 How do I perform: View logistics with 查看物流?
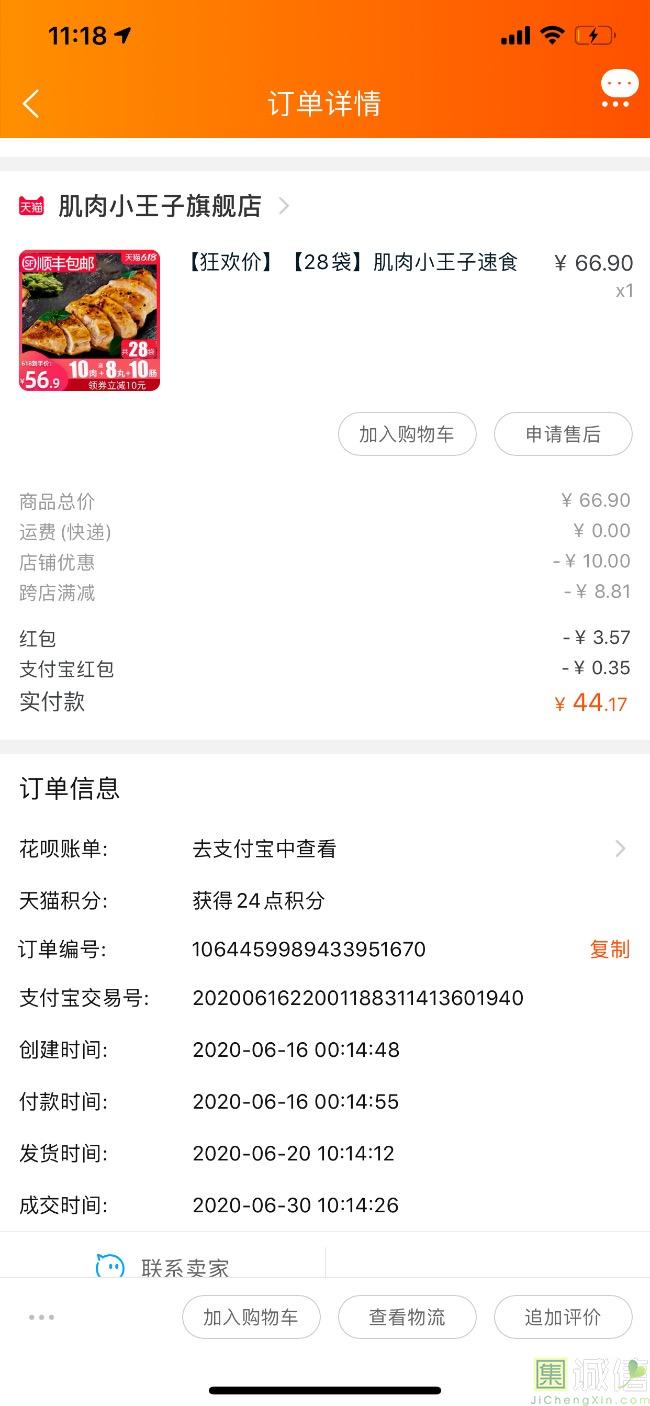coord(407,1317)
